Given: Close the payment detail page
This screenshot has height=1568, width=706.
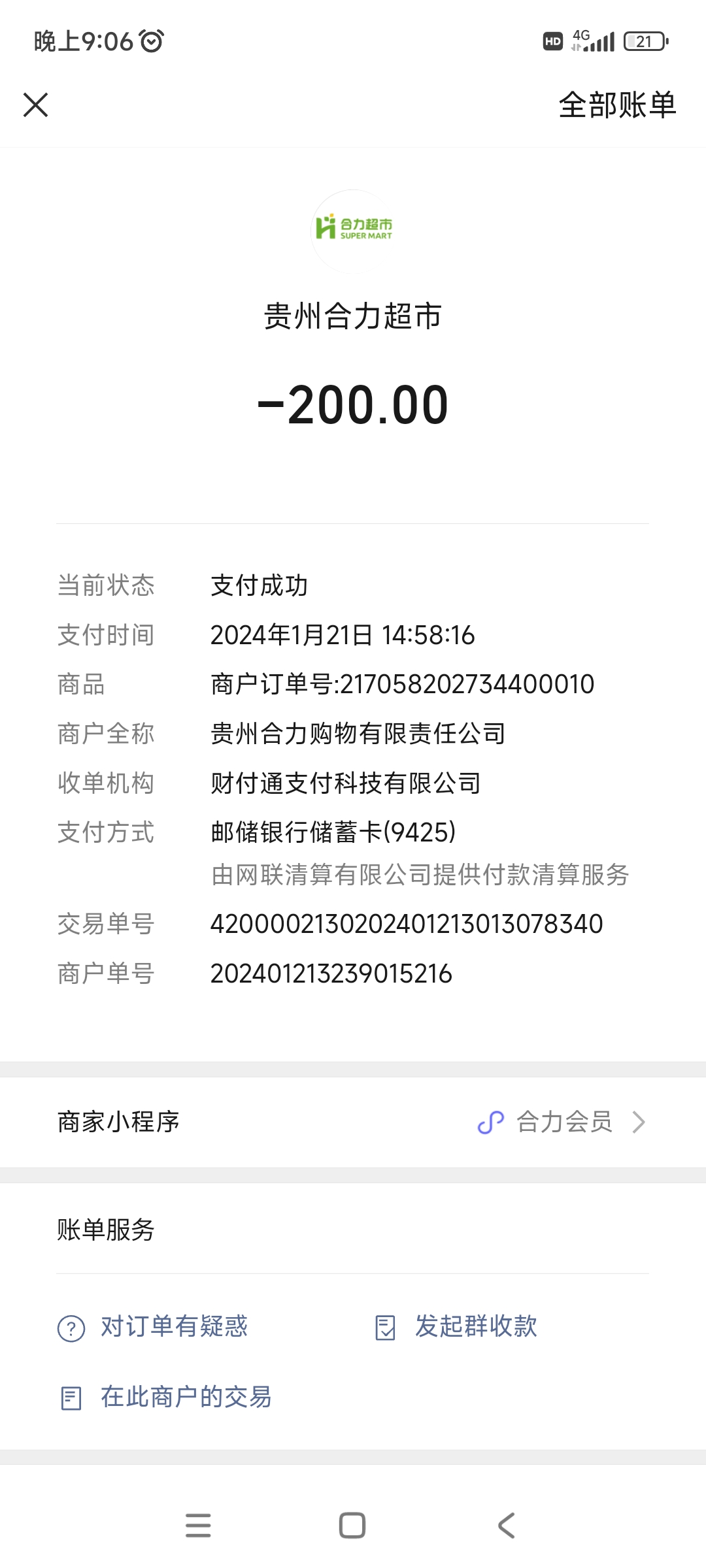Looking at the screenshot, I should coord(36,105).
